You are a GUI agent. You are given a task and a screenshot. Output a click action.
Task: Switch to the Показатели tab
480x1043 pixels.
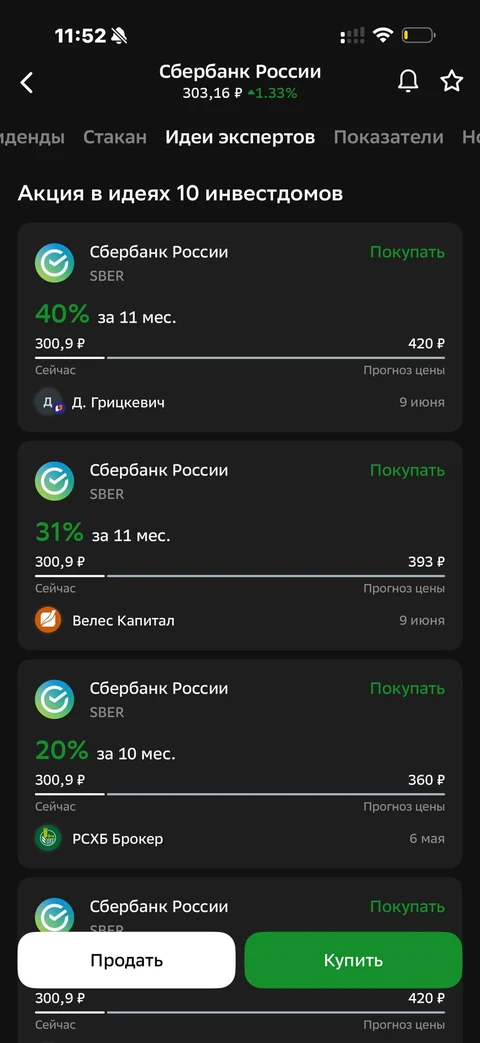[388, 137]
